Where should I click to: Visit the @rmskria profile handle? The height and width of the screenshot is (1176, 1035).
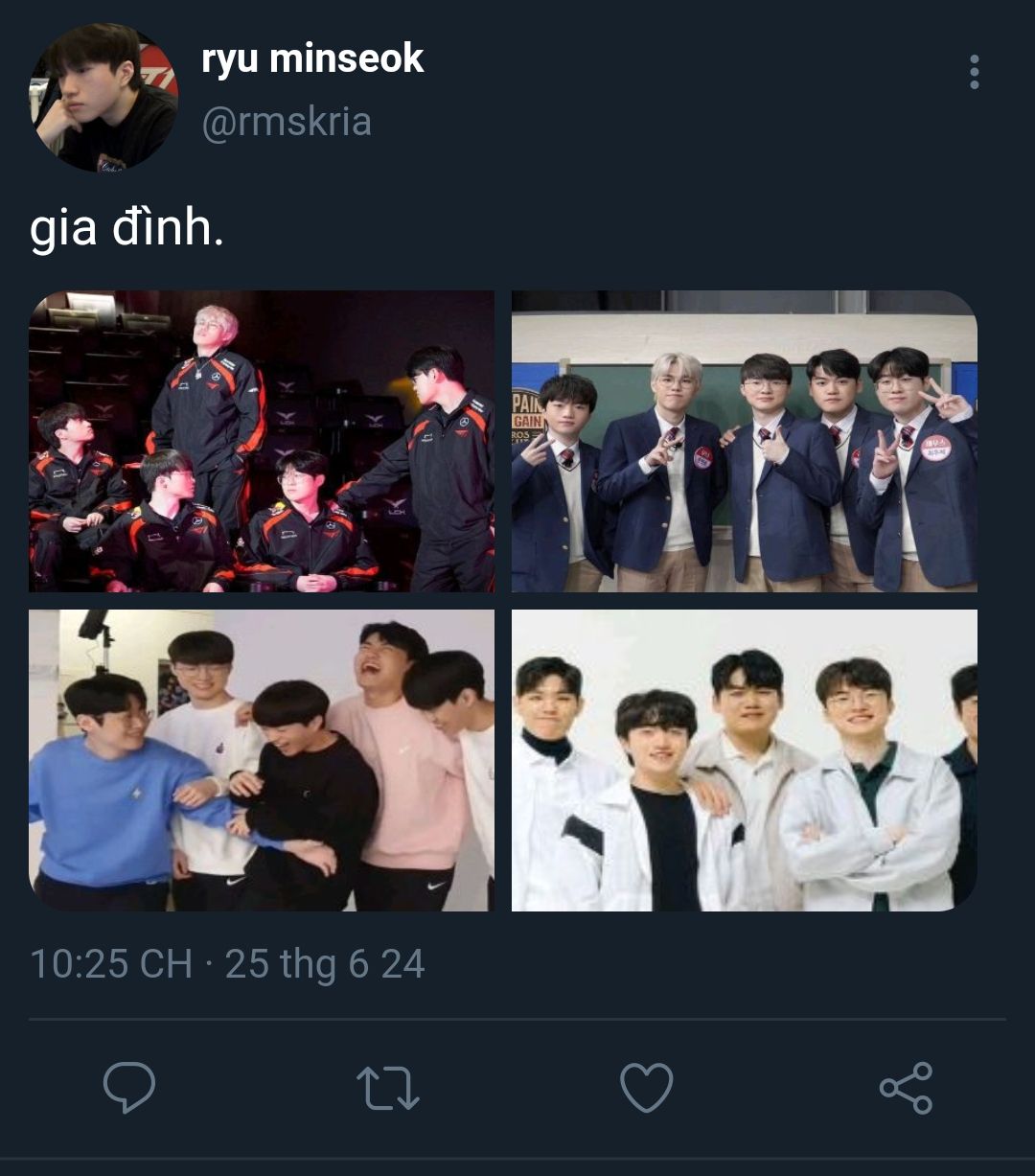286,123
